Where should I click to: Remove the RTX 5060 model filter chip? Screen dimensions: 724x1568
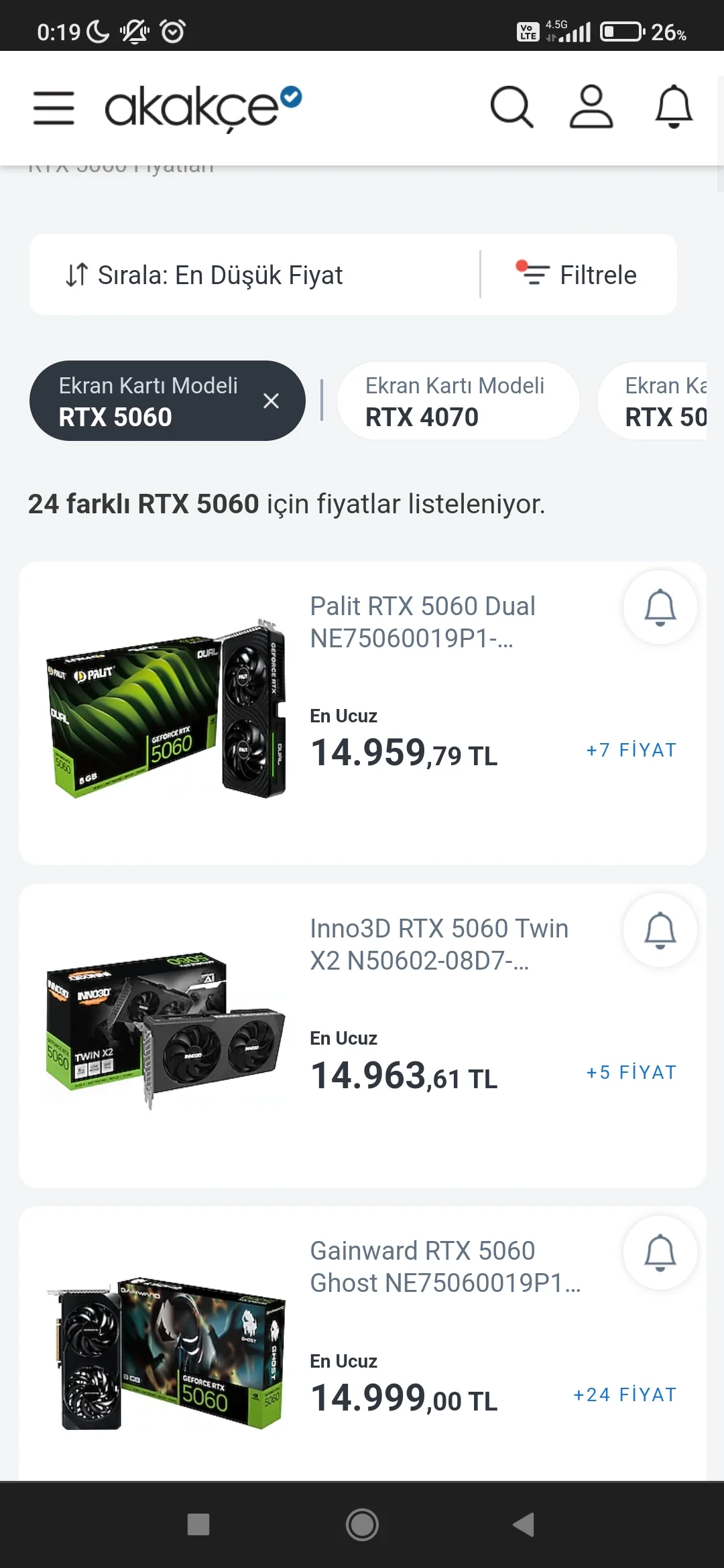point(271,401)
